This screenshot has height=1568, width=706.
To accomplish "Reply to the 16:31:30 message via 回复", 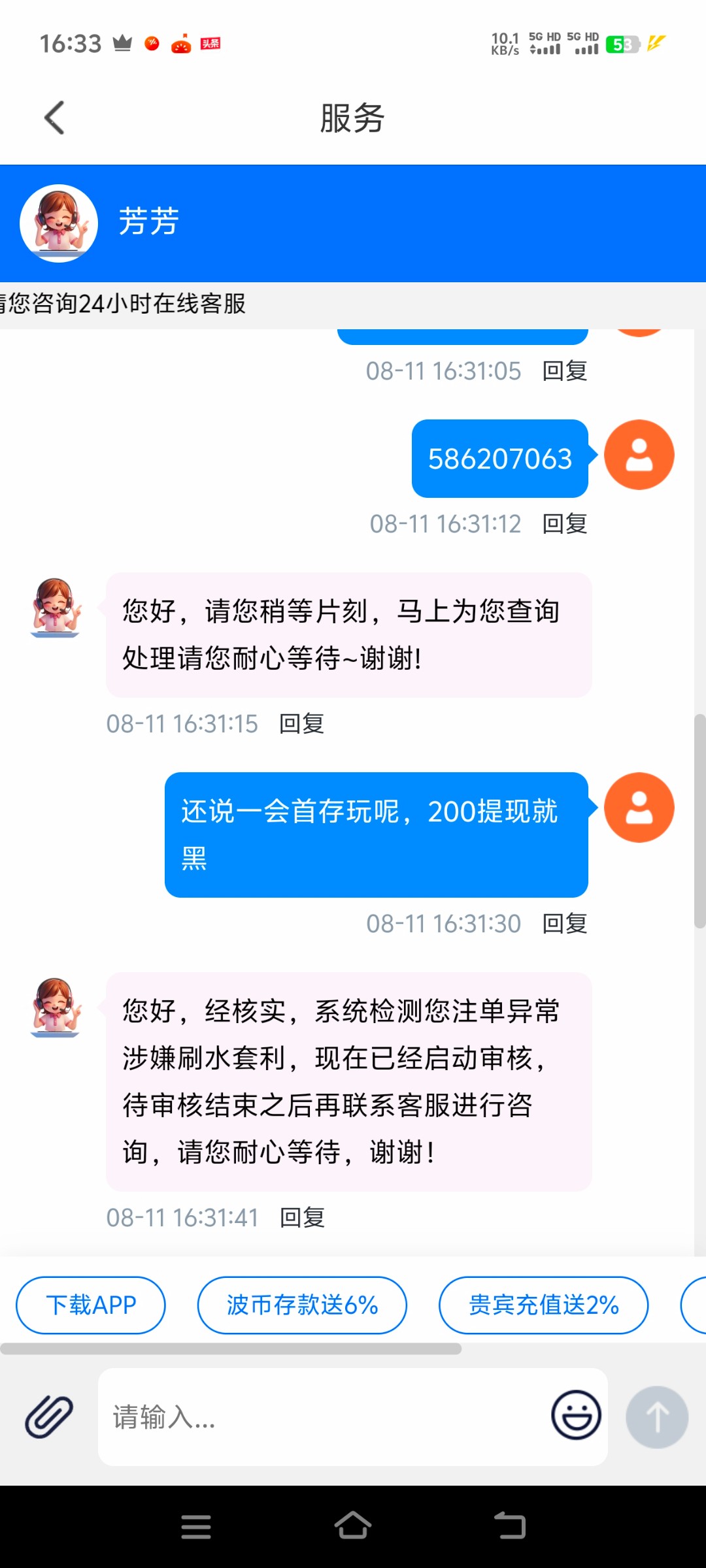I will tap(565, 924).
